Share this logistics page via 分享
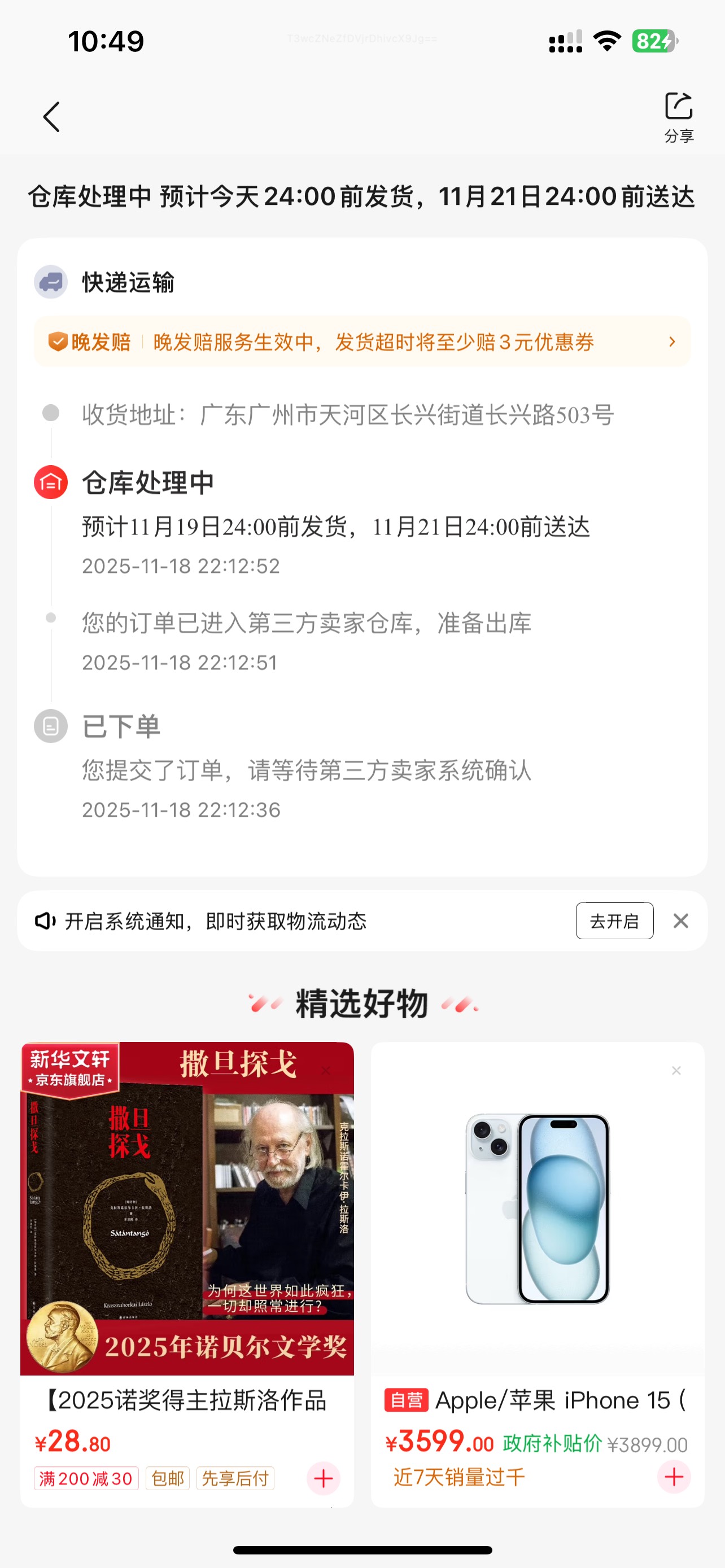This screenshot has width=725, height=1568. point(678,117)
